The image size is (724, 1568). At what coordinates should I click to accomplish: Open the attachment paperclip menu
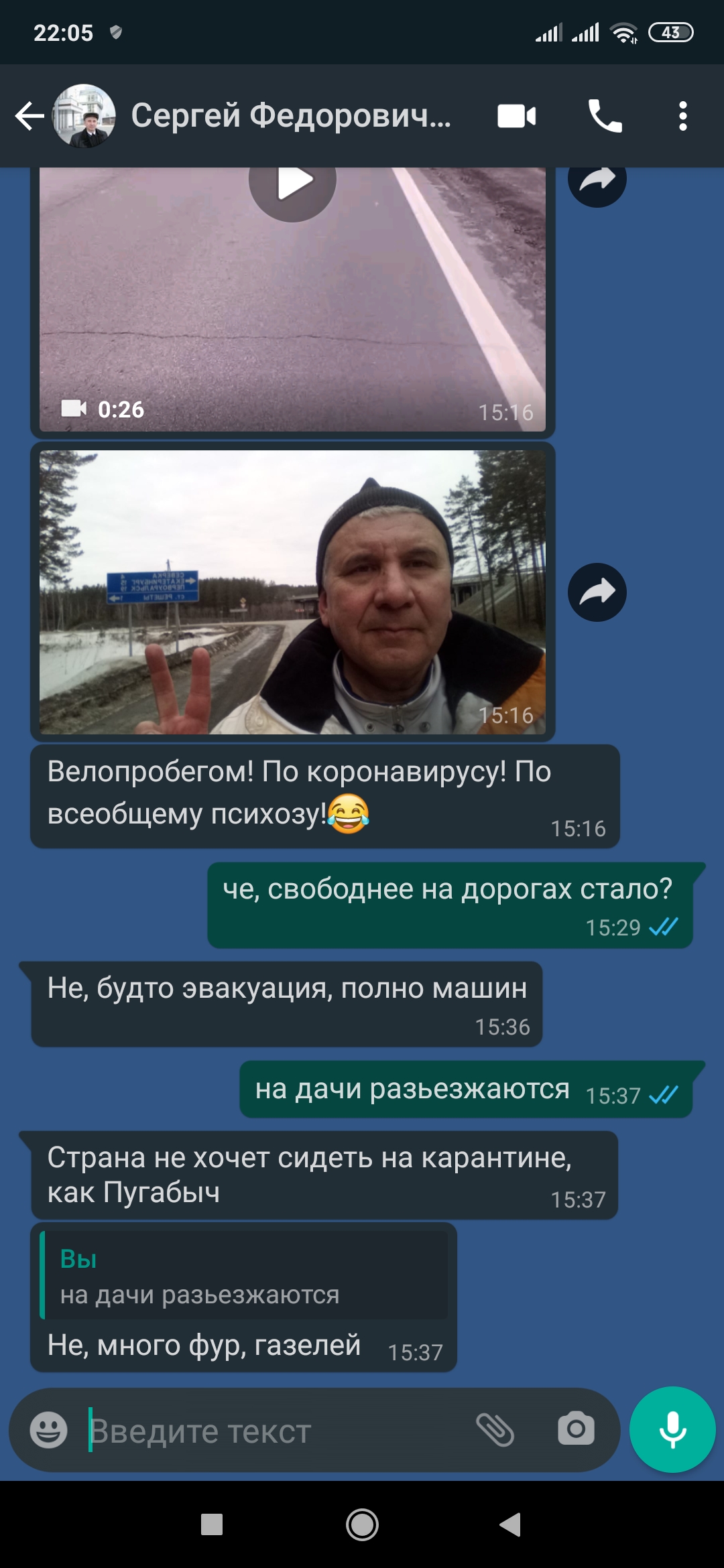pyautogui.click(x=495, y=1430)
